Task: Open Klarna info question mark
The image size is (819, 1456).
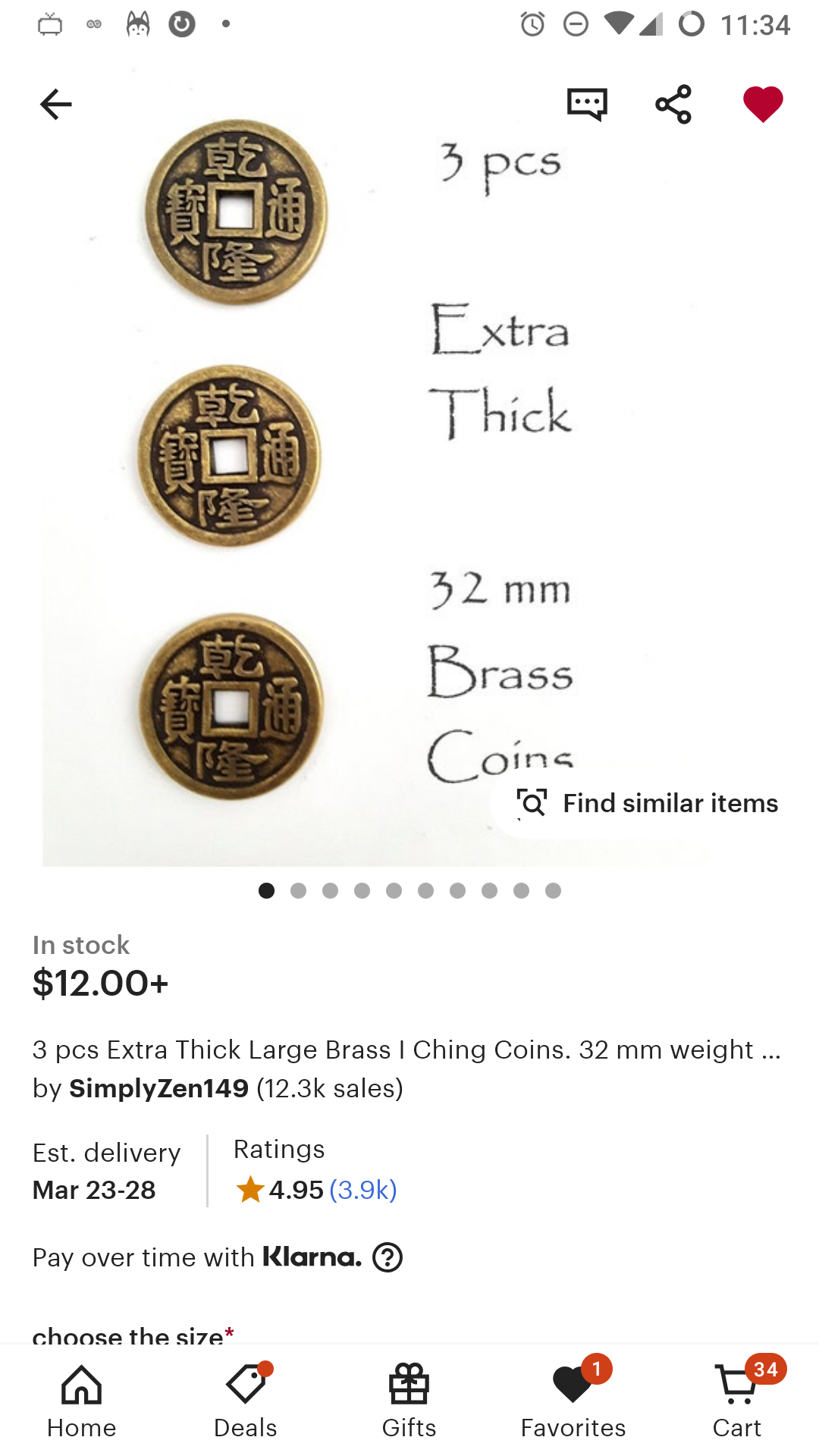Action: [388, 1257]
